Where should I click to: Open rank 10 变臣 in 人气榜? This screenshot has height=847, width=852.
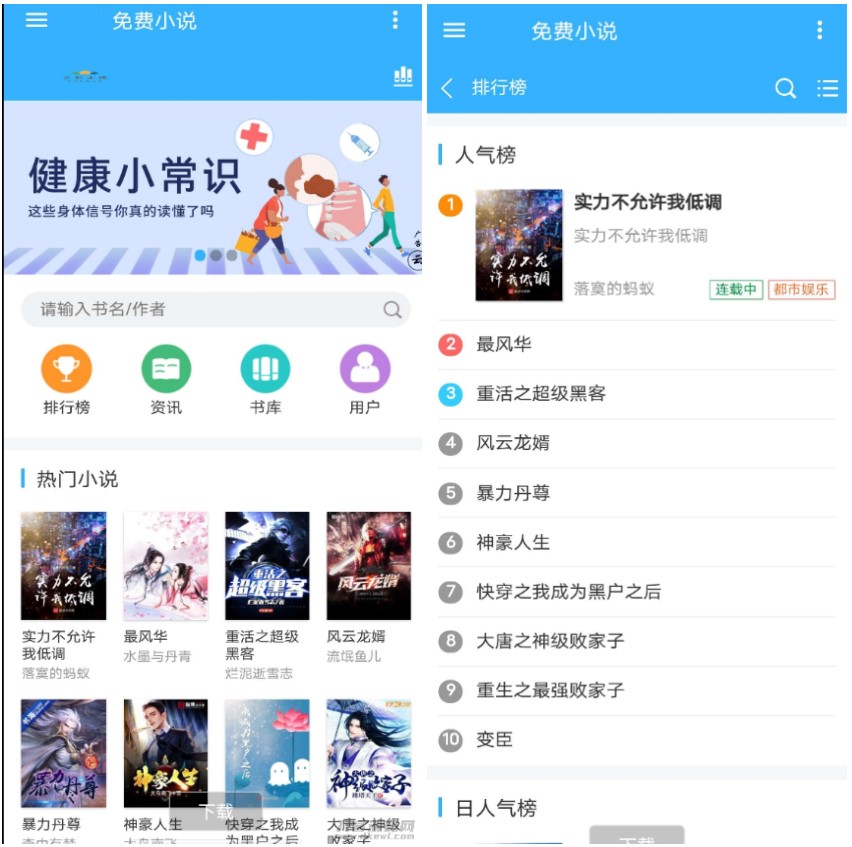pyautogui.click(x=495, y=740)
